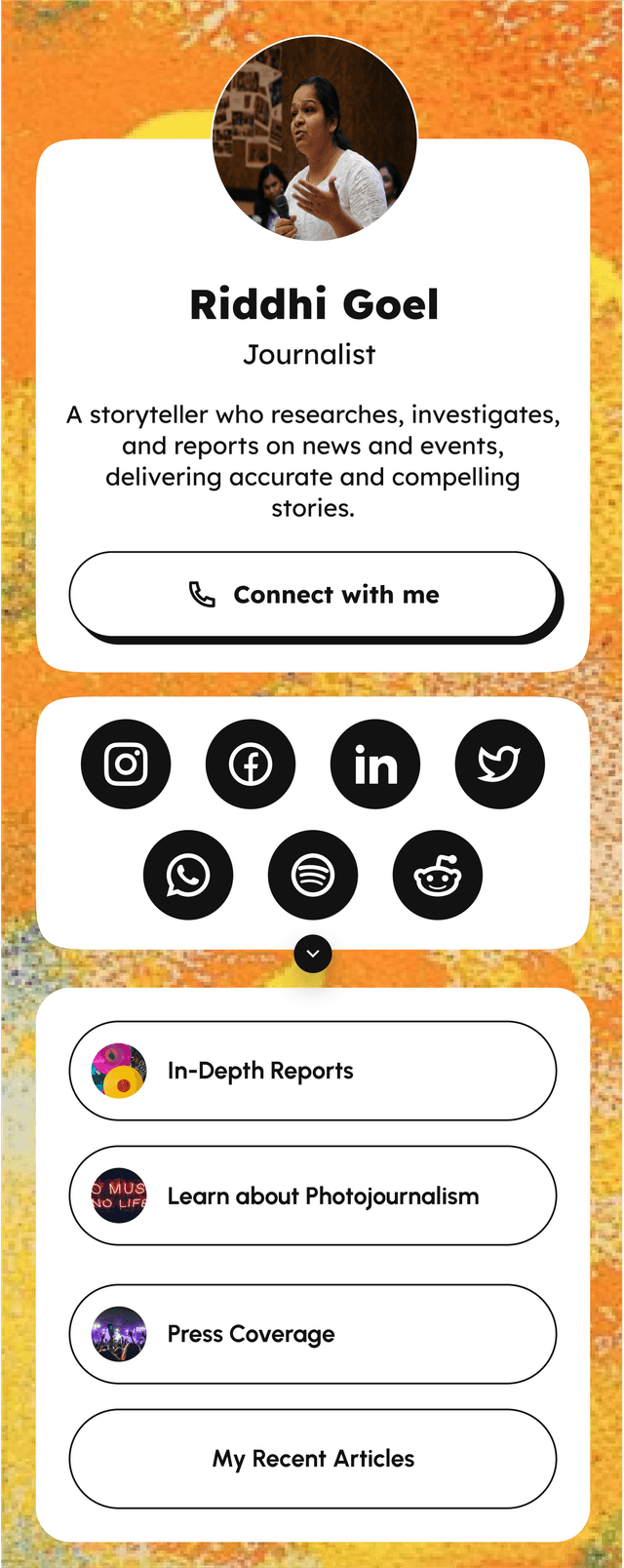The image size is (624, 1568).
Task: Open My Recent Articles
Action: point(312,1459)
